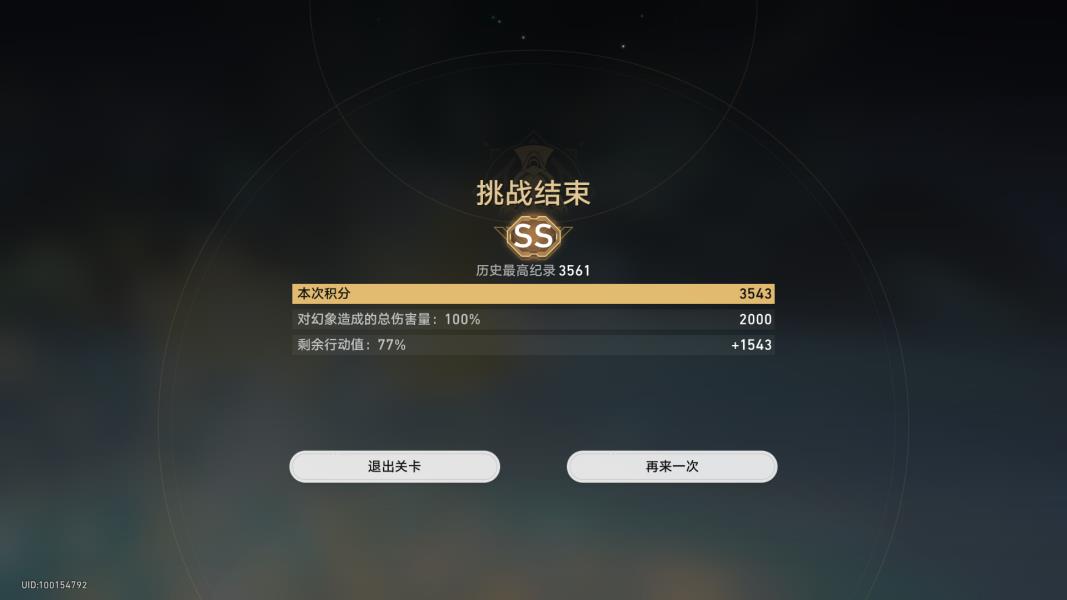Select 再来一次 to retry the challenge
This screenshot has width=1067, height=600.
671,466
